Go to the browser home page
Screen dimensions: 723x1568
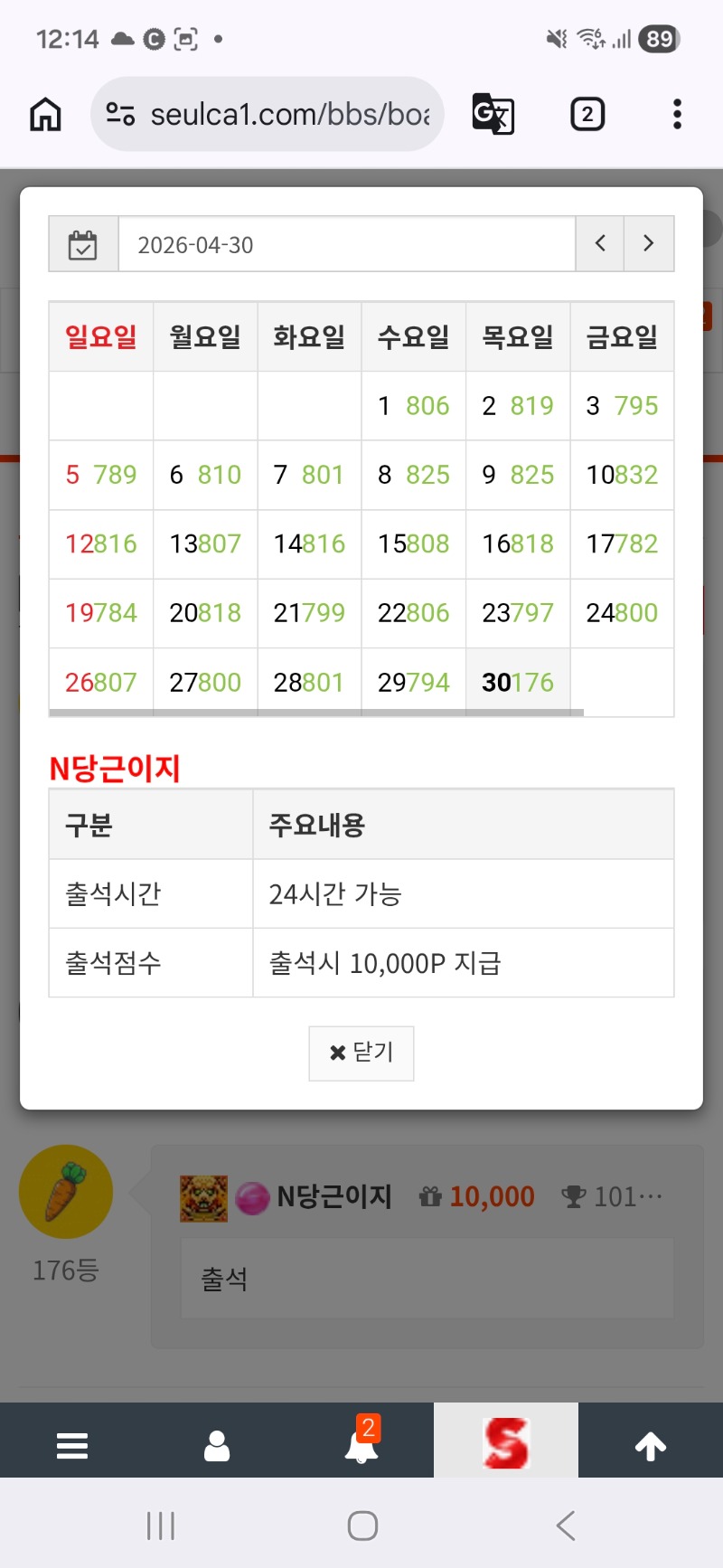(45, 115)
